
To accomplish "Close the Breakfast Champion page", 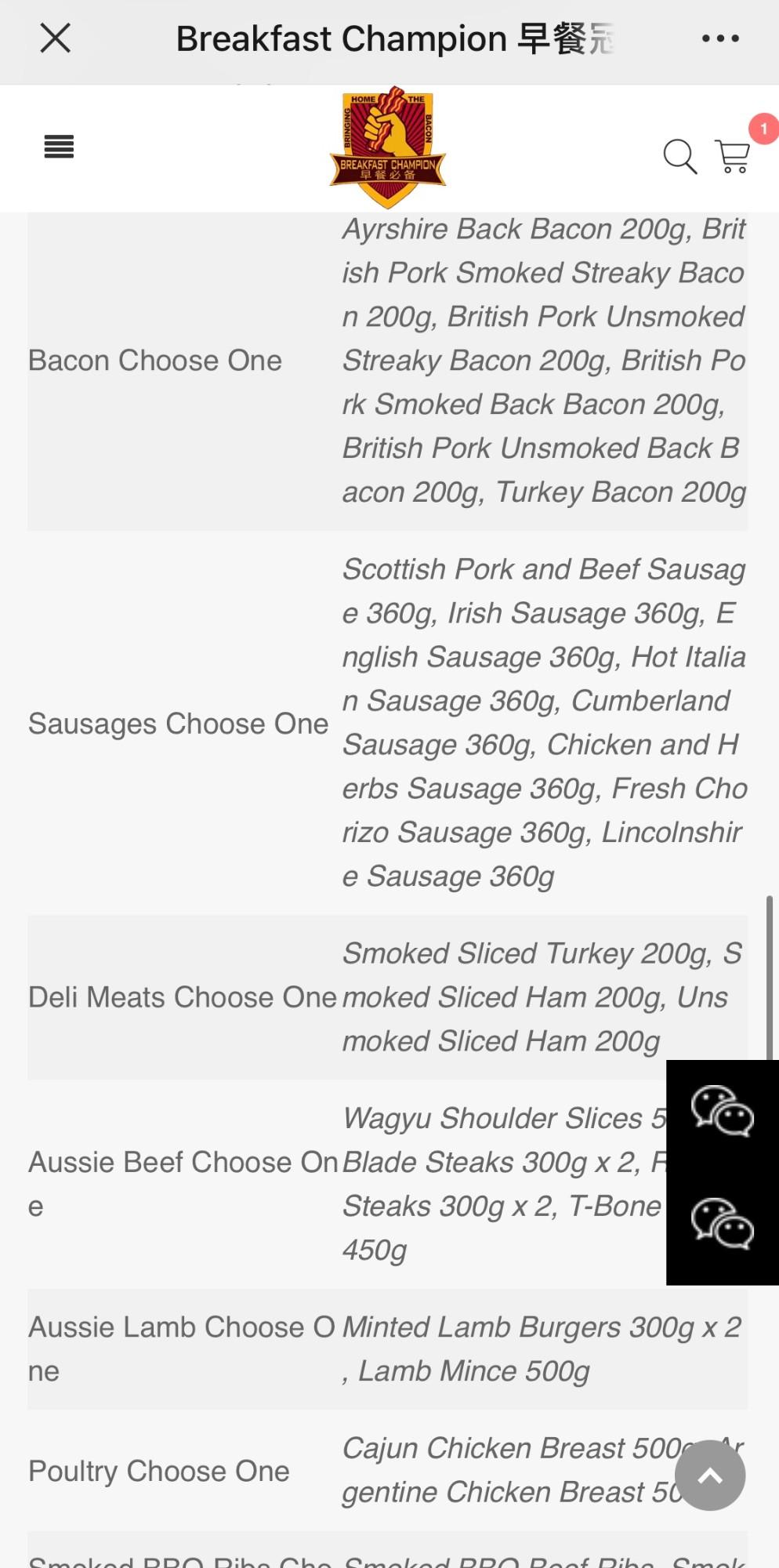I will 55,38.
